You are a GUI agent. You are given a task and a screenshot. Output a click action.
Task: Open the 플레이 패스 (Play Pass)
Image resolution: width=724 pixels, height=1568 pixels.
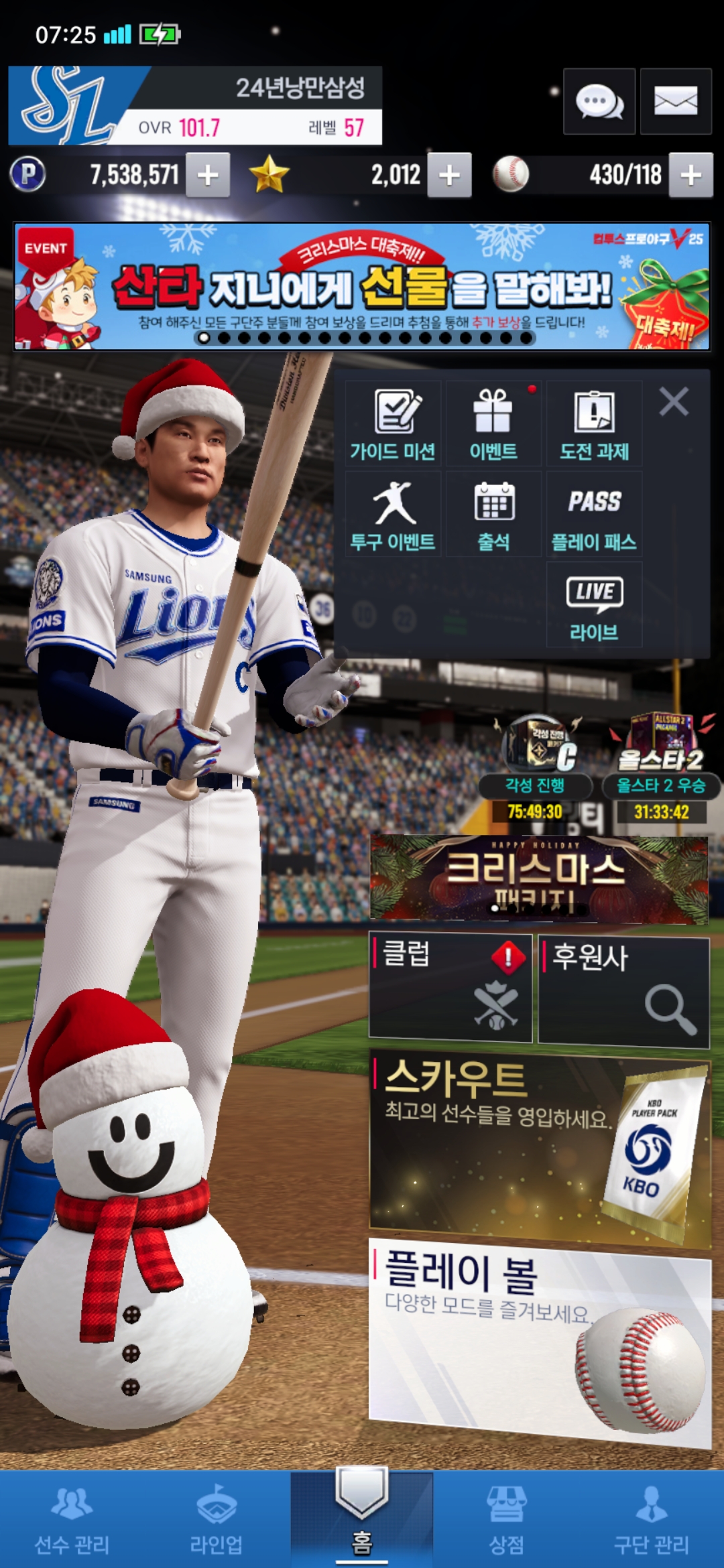click(x=594, y=515)
